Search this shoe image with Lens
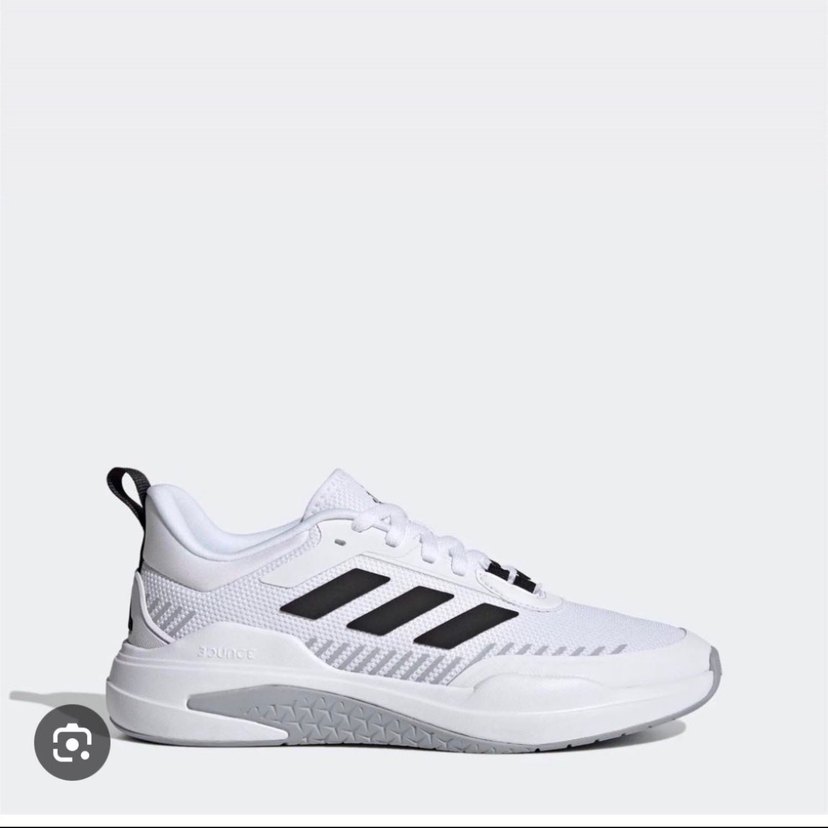 (x=72, y=742)
